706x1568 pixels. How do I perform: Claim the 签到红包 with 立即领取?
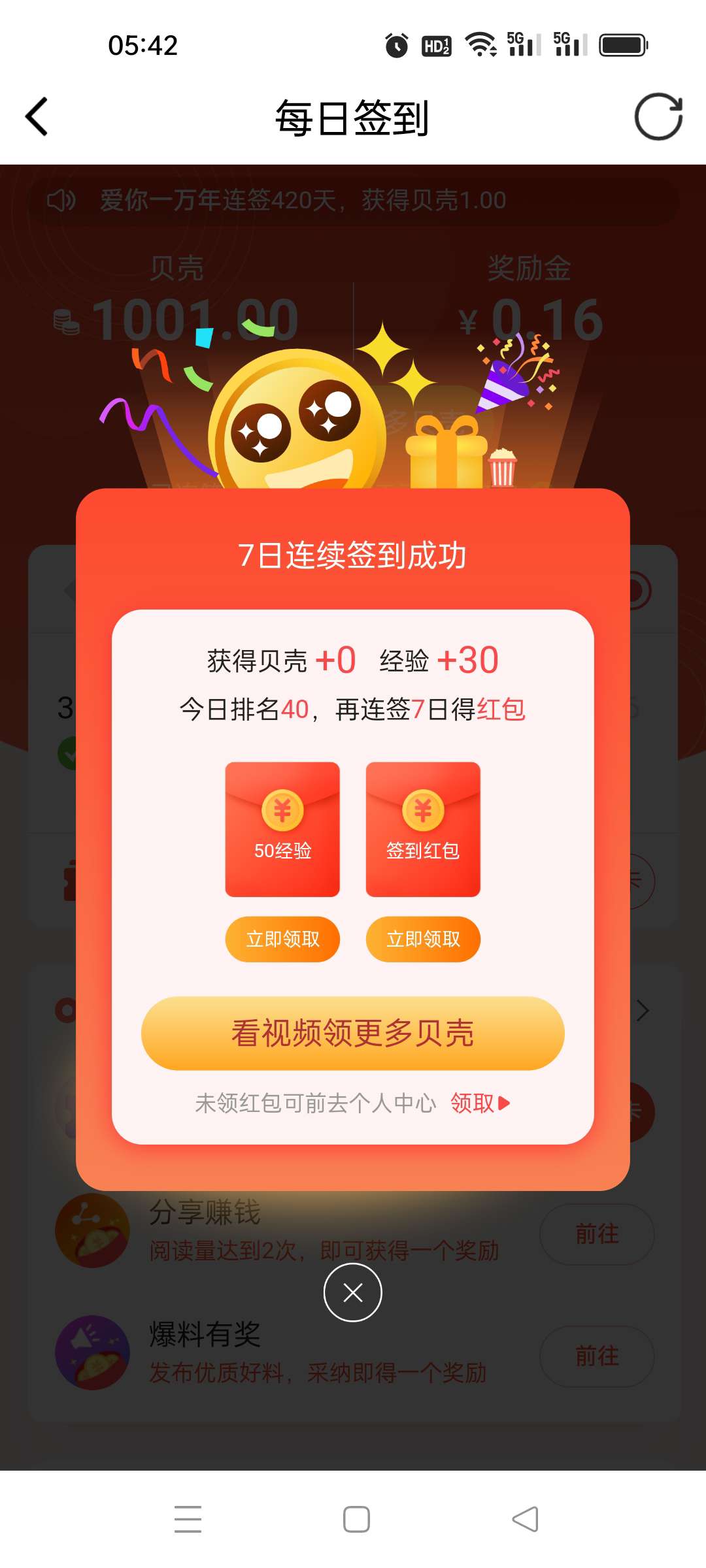pyautogui.click(x=423, y=939)
